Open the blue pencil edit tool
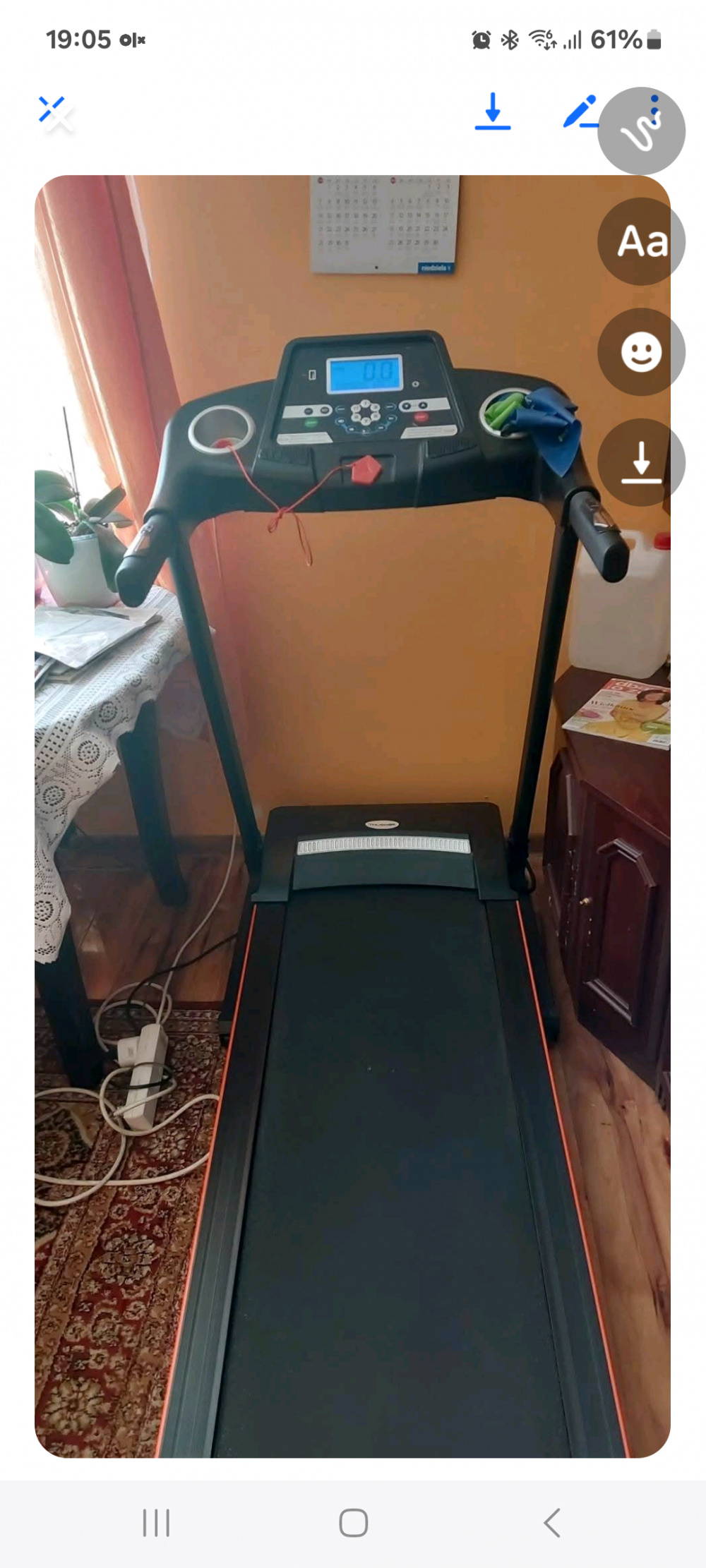The image size is (706, 1568). (x=580, y=111)
